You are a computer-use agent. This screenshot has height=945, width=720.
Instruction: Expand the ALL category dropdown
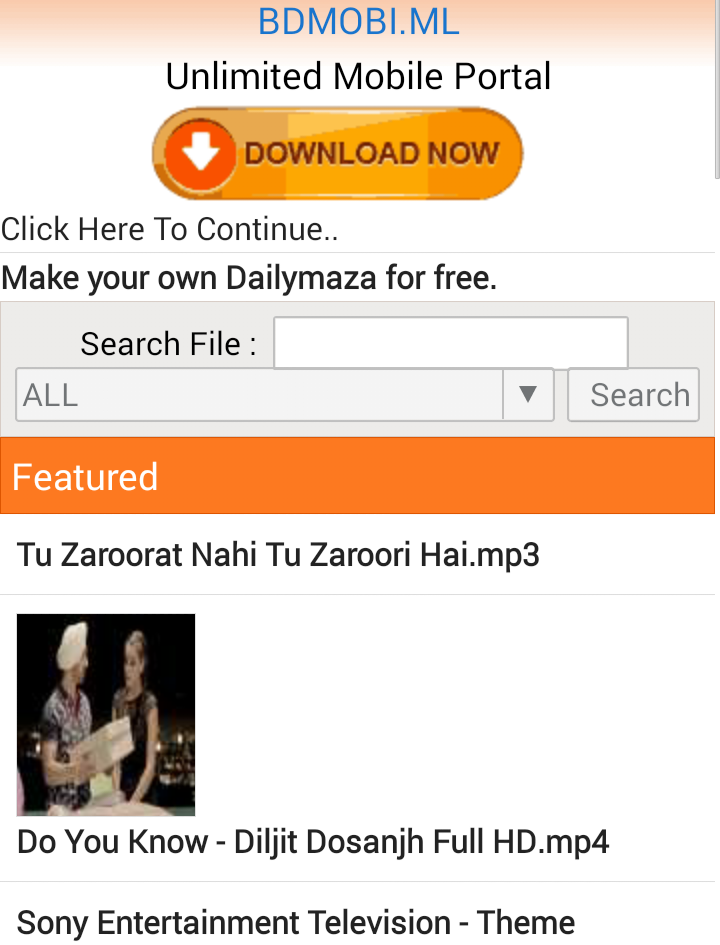pos(285,395)
